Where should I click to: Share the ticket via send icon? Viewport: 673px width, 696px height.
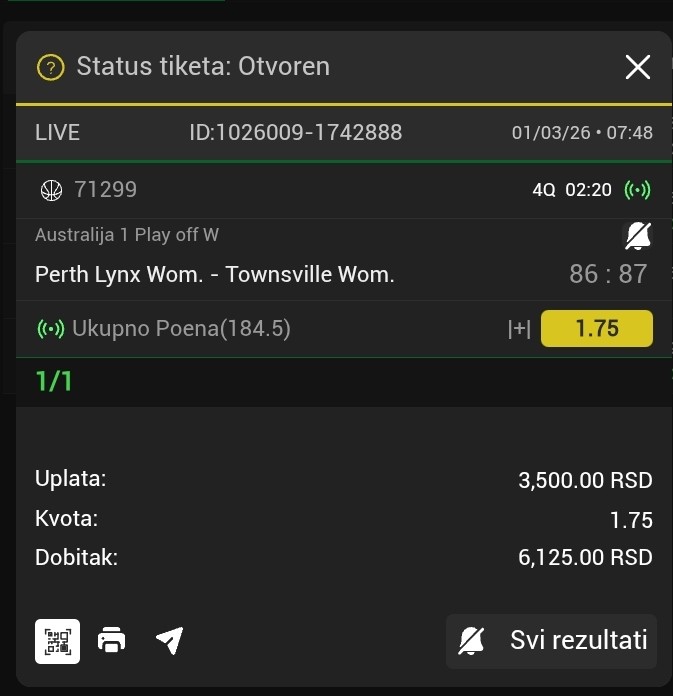pos(169,640)
